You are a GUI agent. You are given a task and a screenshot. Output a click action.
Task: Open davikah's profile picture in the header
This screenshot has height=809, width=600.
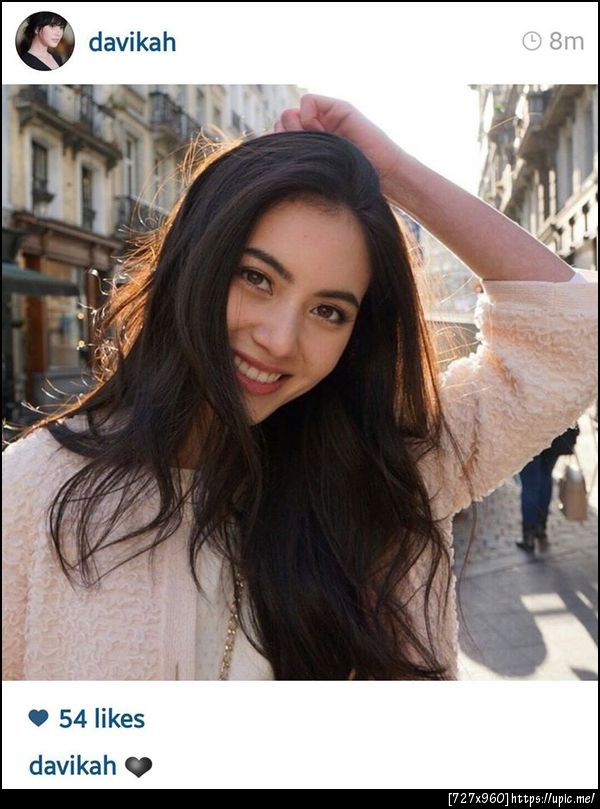tap(44, 41)
